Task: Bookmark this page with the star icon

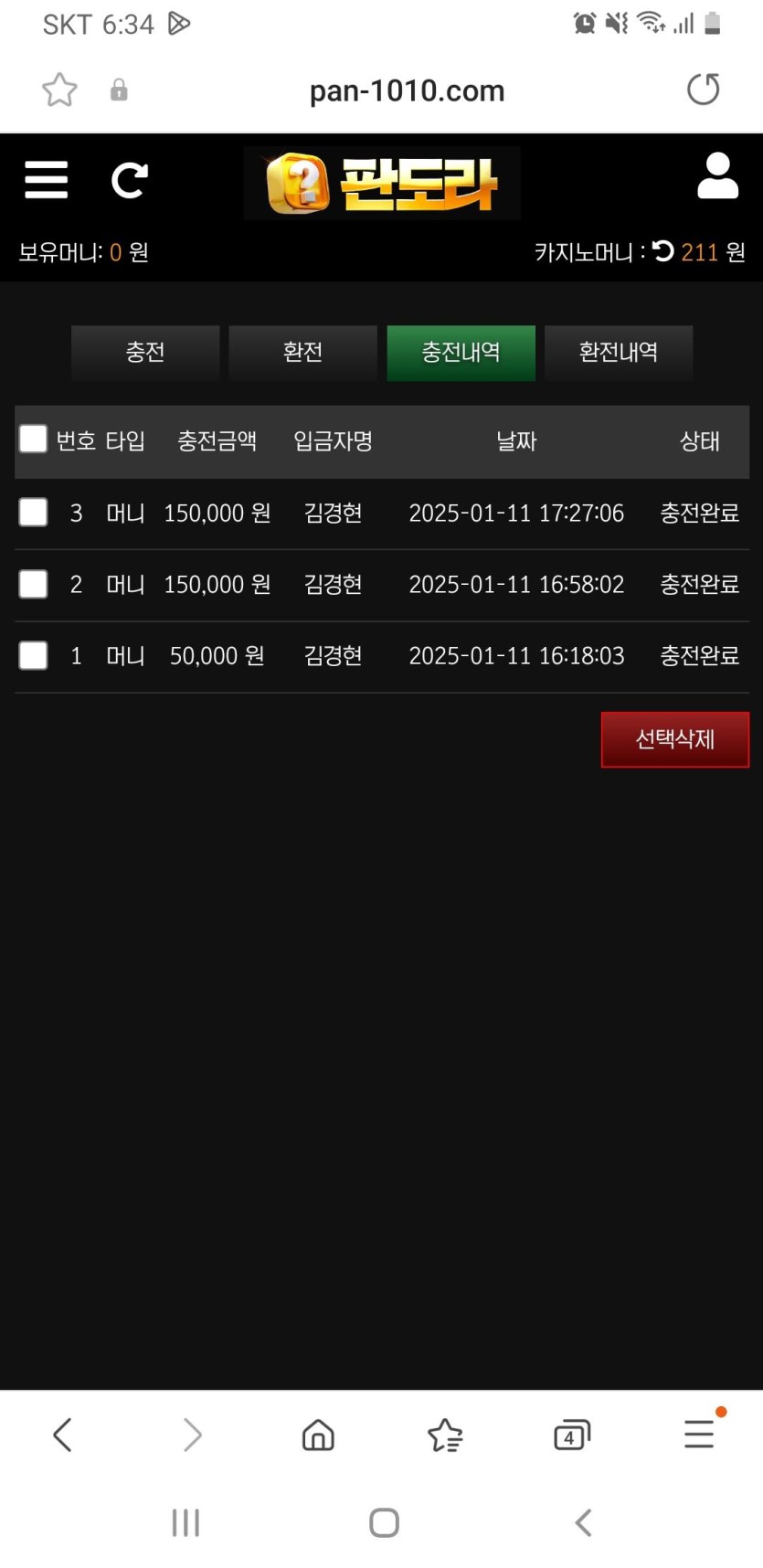Action: click(60, 90)
